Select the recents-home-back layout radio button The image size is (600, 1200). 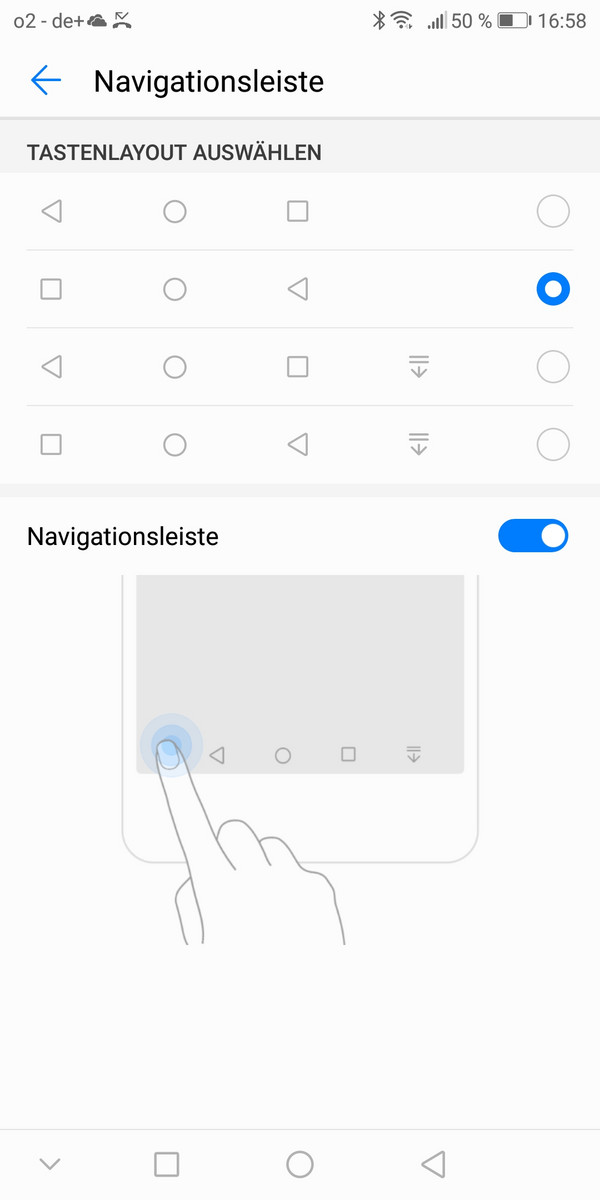click(x=553, y=289)
